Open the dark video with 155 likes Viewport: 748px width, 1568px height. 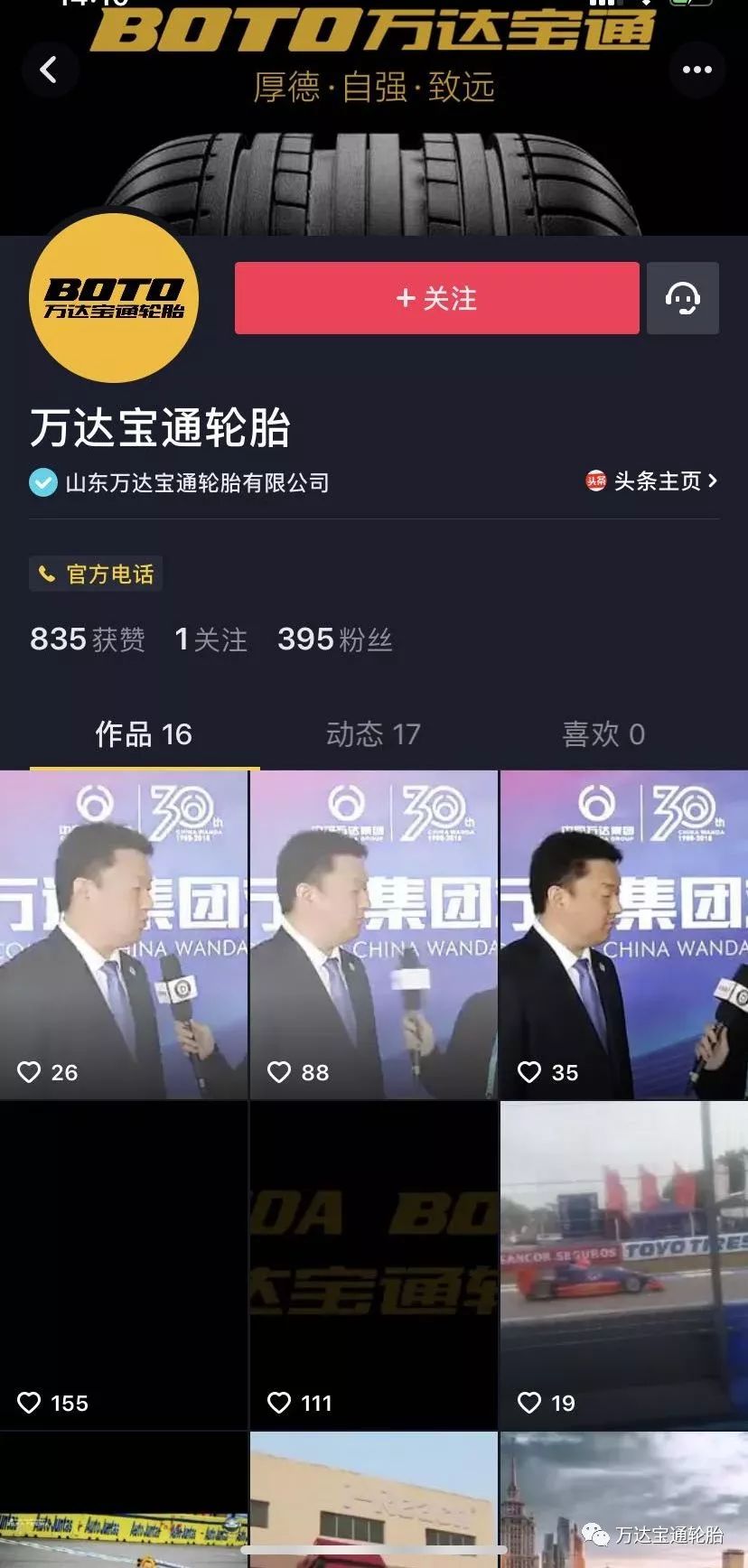click(124, 1265)
